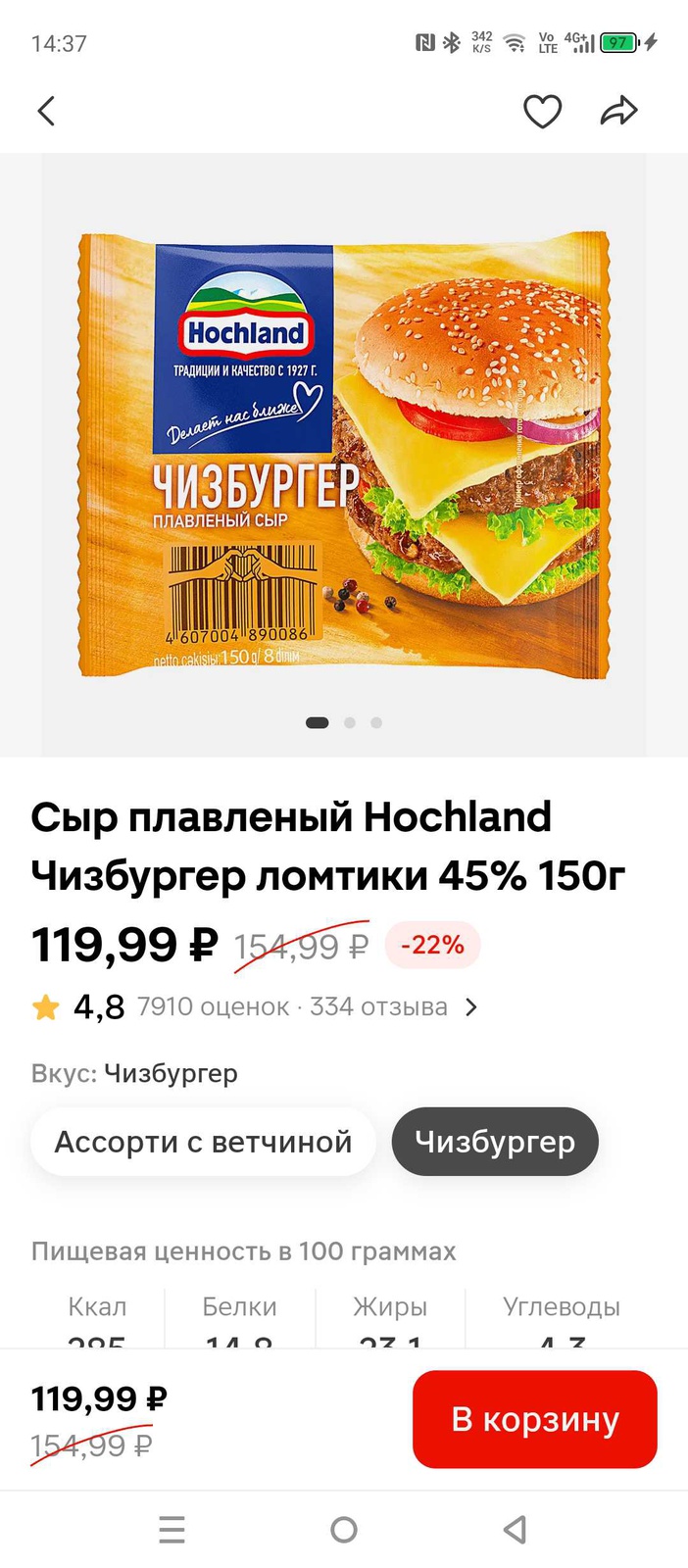
Task: Open the Hochland cheese product photo
Action: coord(343,454)
